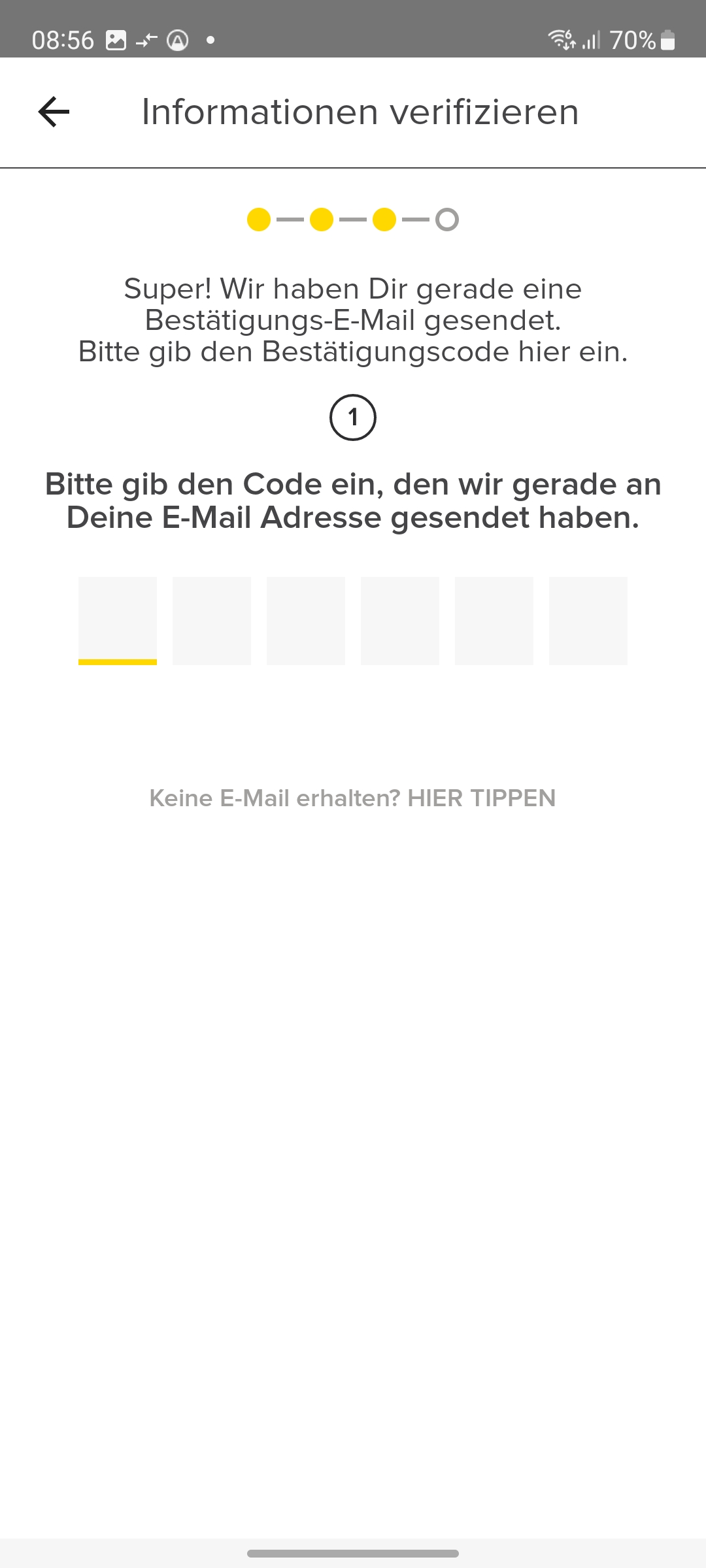Focus the third code digit box
Screen dimensions: 706x1568
click(306, 620)
